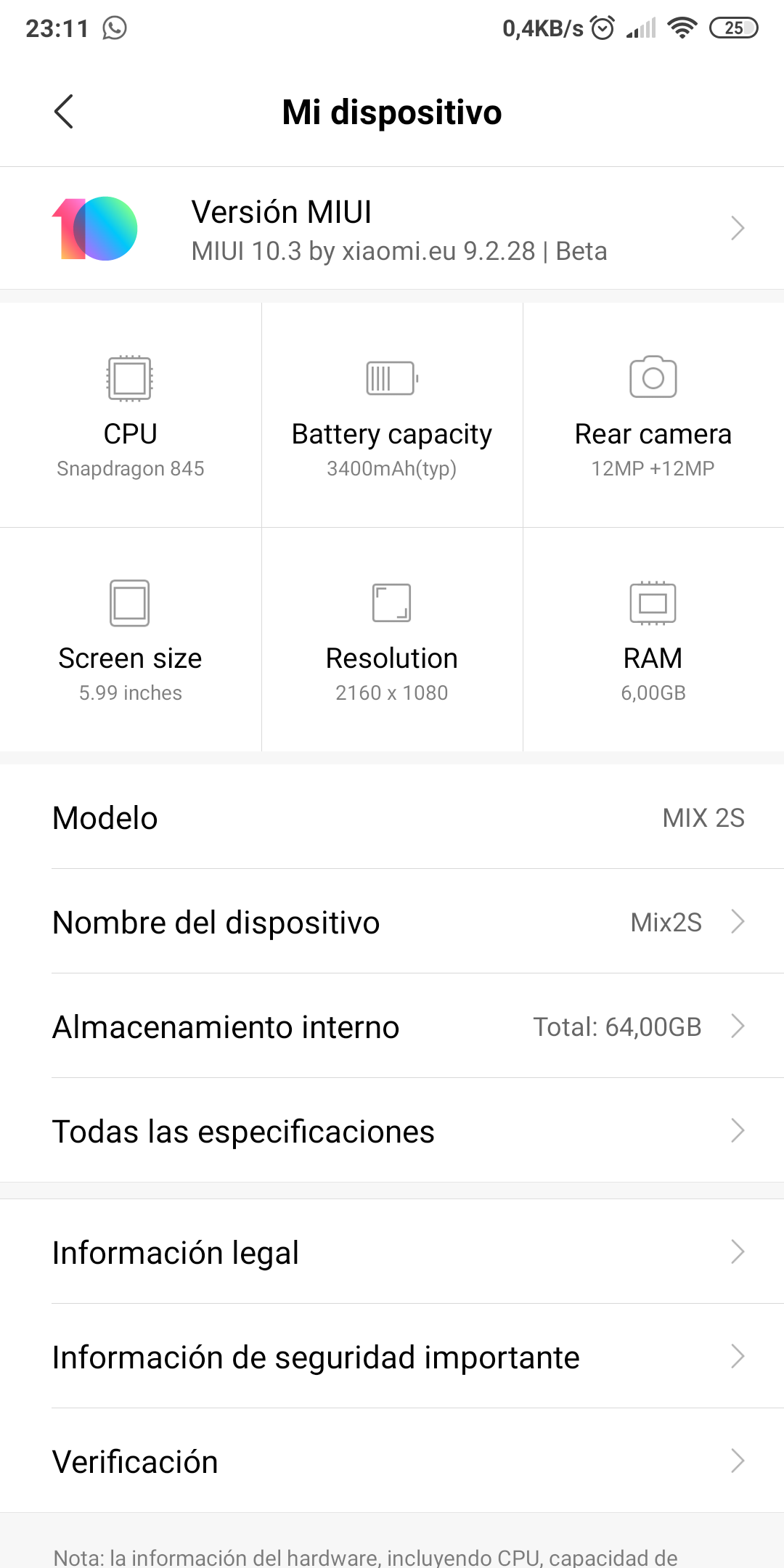Screen dimensions: 784x1568
Task: Open Nombre del dispositivo setting
Action: coord(392,922)
